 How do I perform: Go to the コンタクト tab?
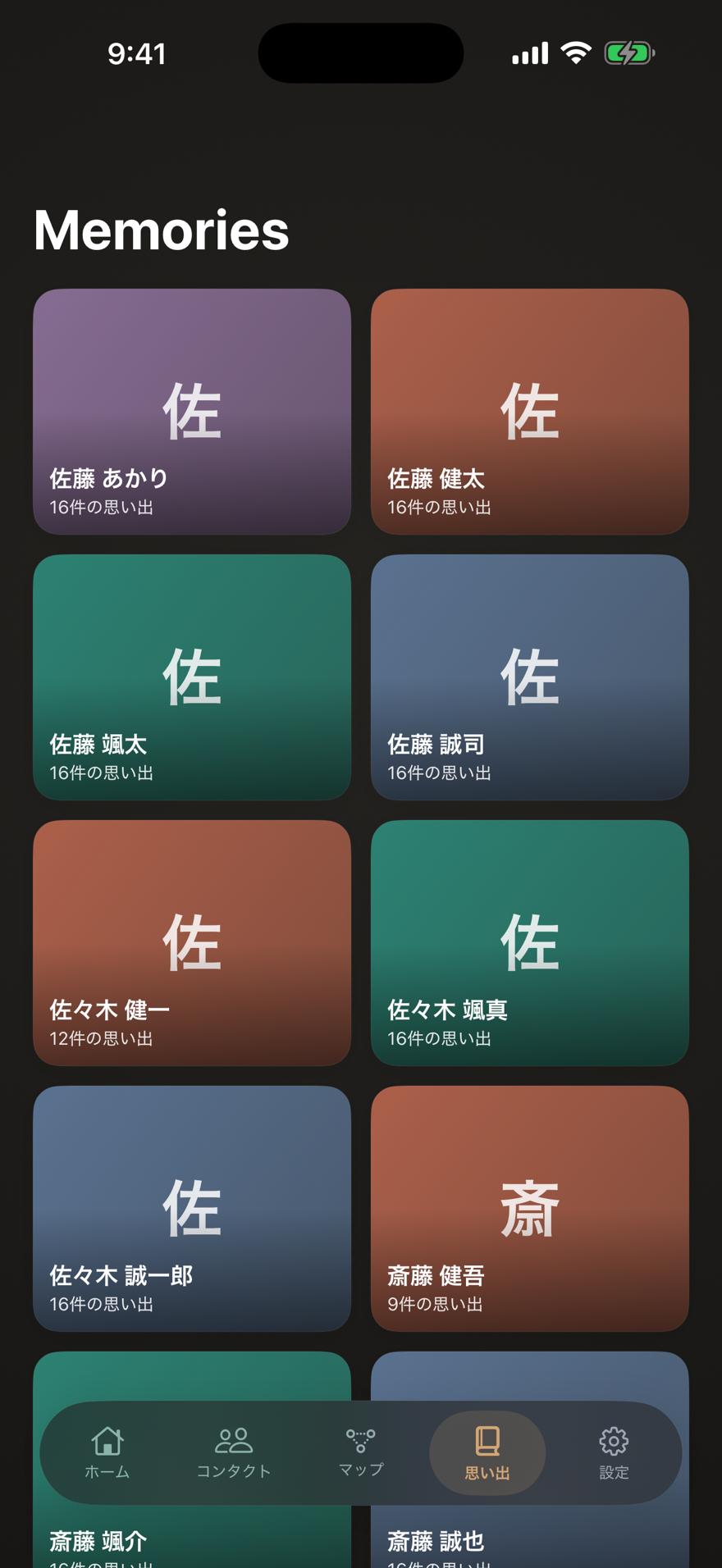[x=234, y=1452]
